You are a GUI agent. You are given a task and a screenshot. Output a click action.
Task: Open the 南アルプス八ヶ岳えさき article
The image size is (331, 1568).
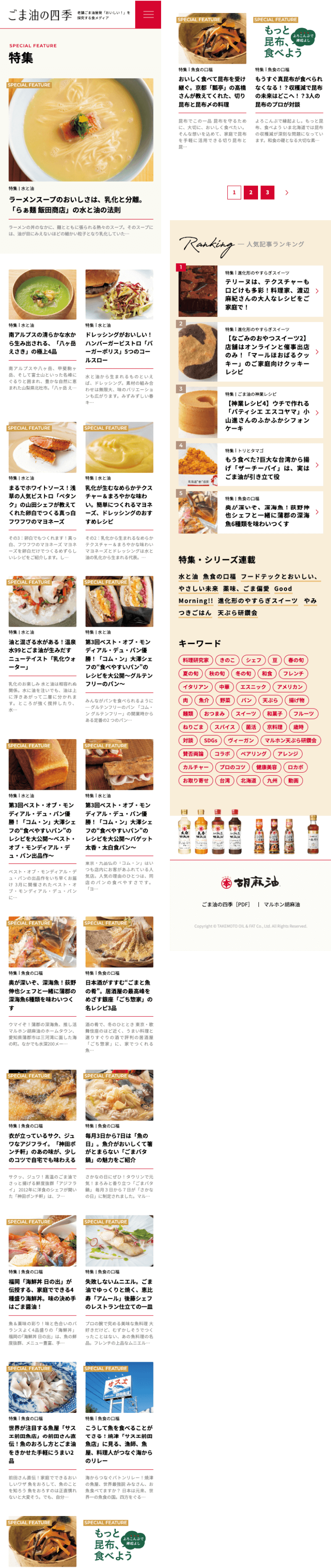tap(43, 343)
